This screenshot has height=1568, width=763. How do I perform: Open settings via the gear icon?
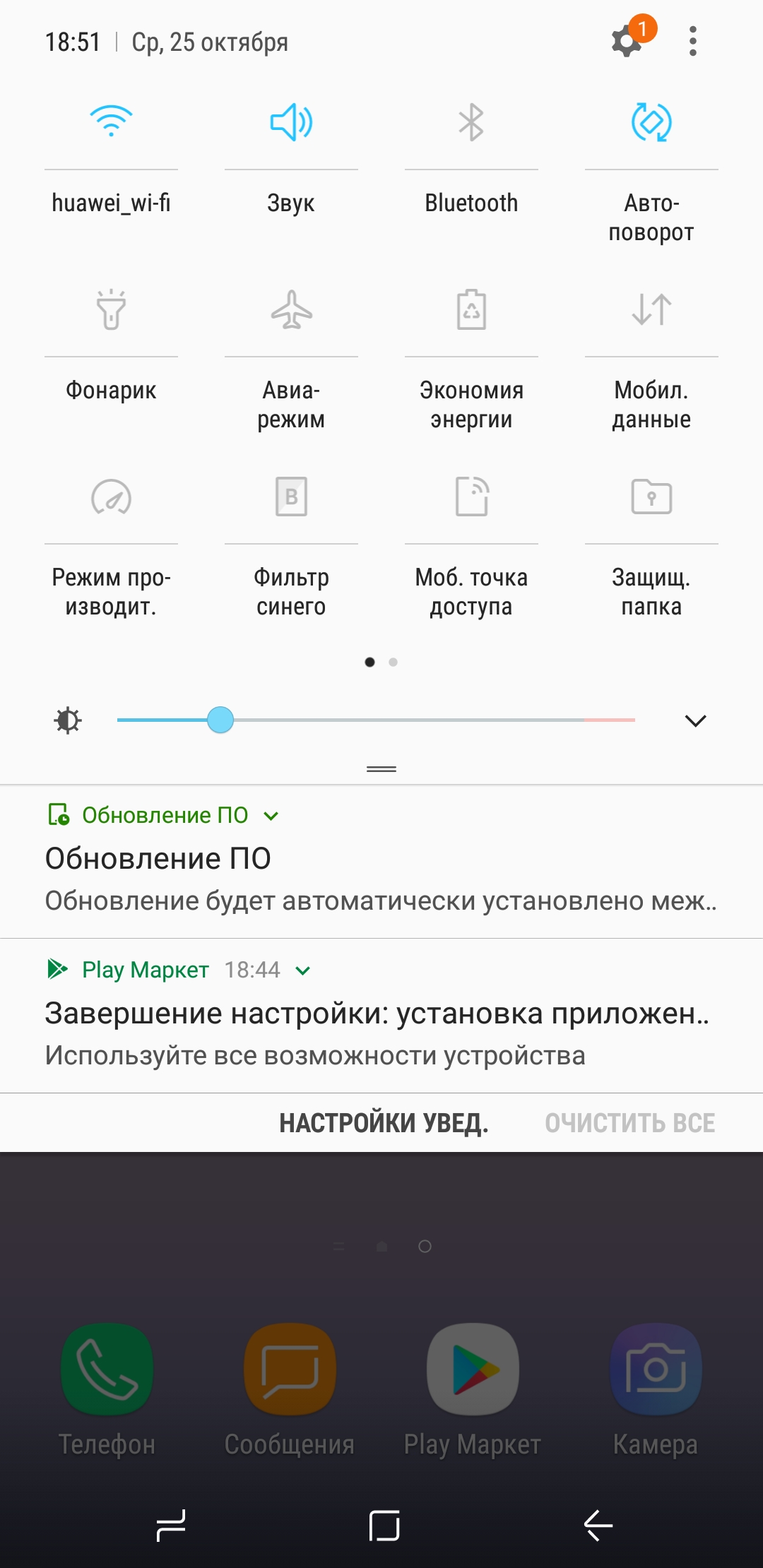point(627,41)
